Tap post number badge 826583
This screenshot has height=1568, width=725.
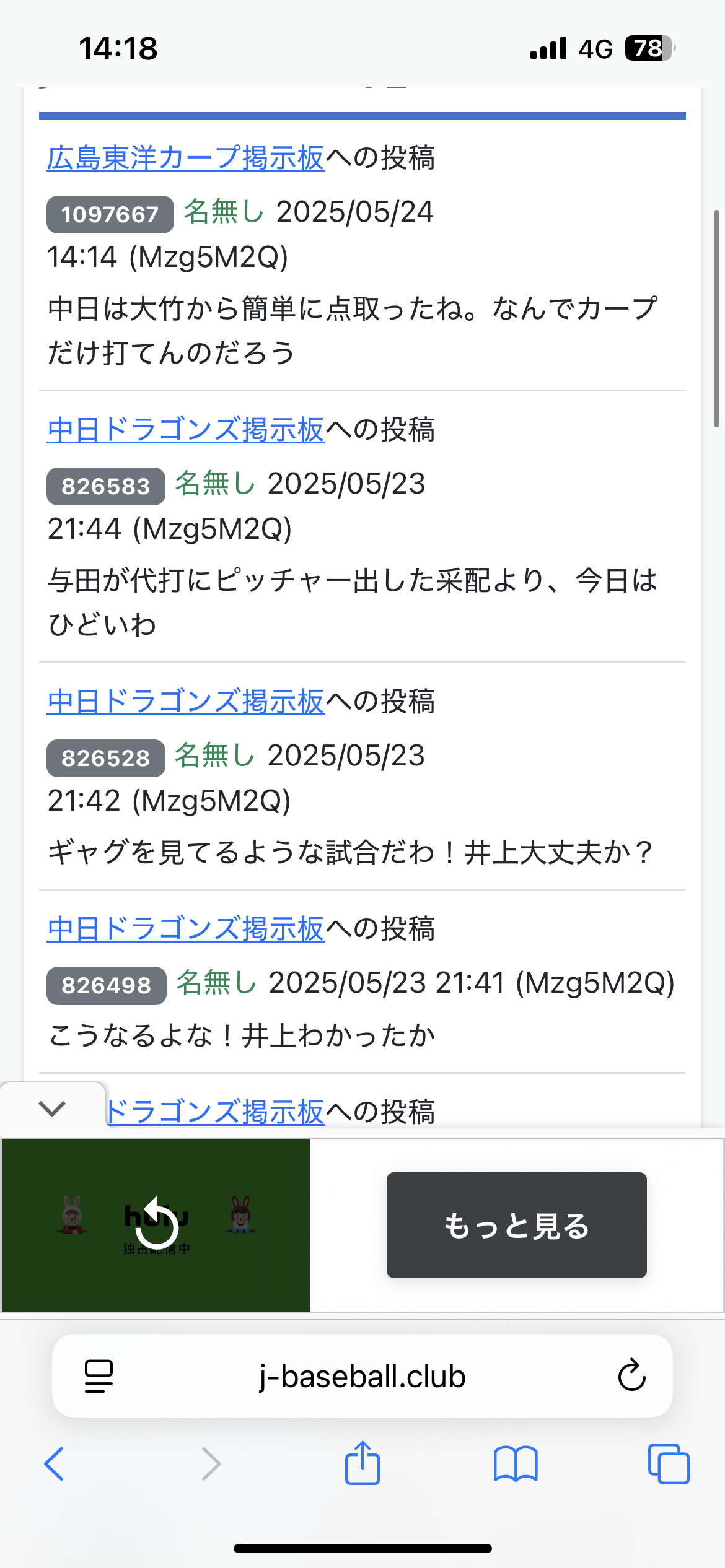click(x=106, y=487)
